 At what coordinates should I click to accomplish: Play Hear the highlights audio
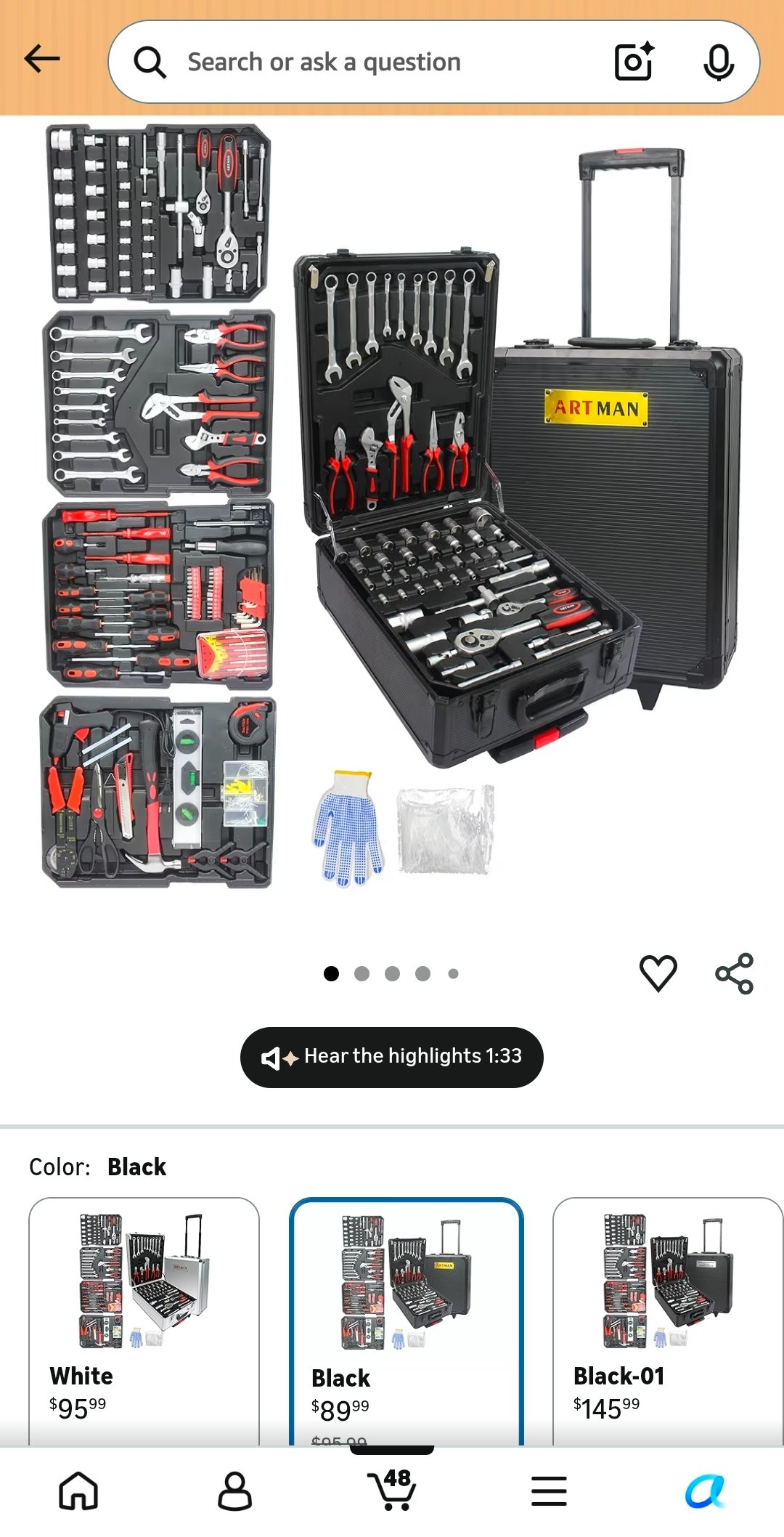click(x=392, y=1057)
